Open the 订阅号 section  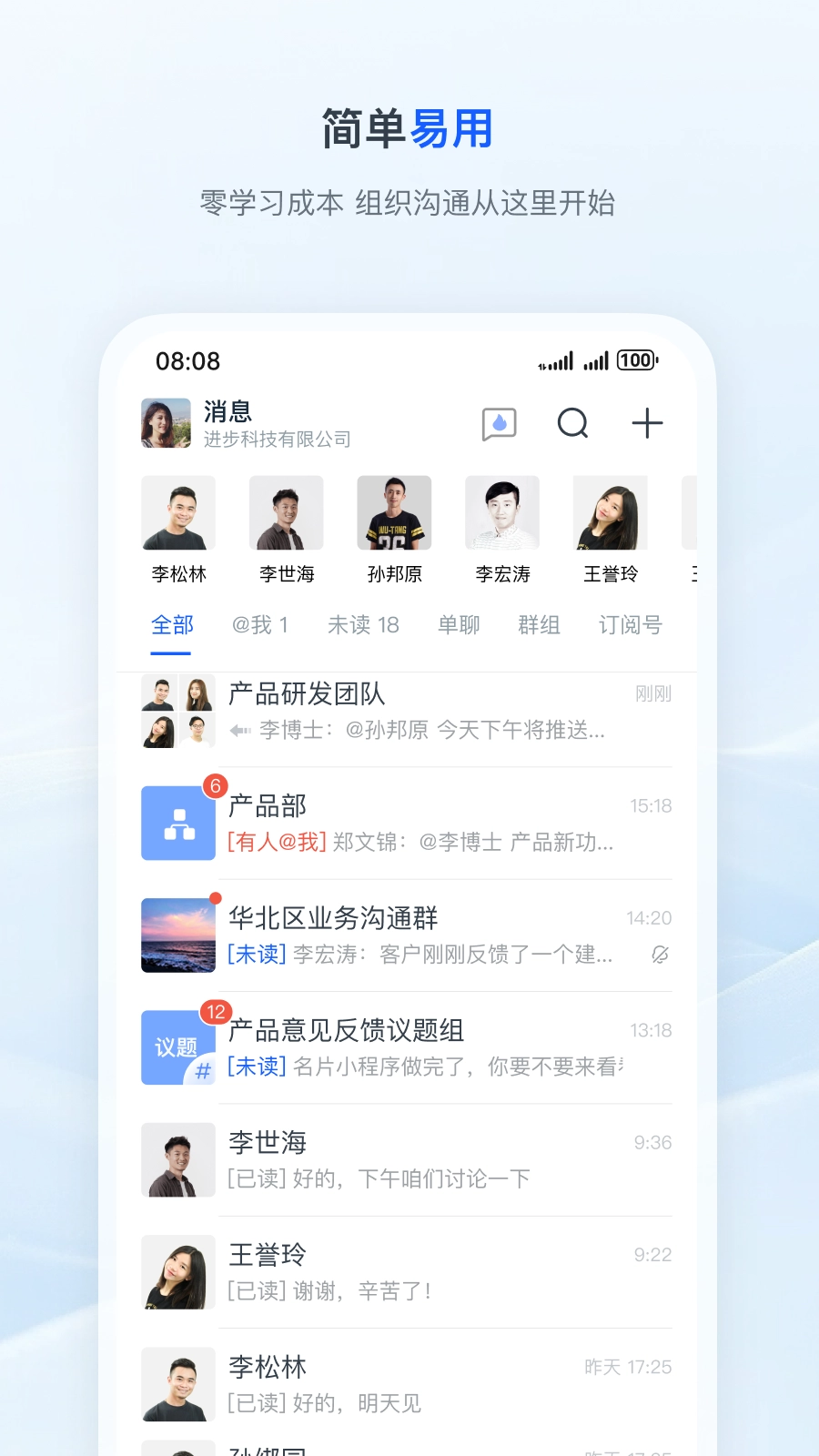click(x=629, y=625)
